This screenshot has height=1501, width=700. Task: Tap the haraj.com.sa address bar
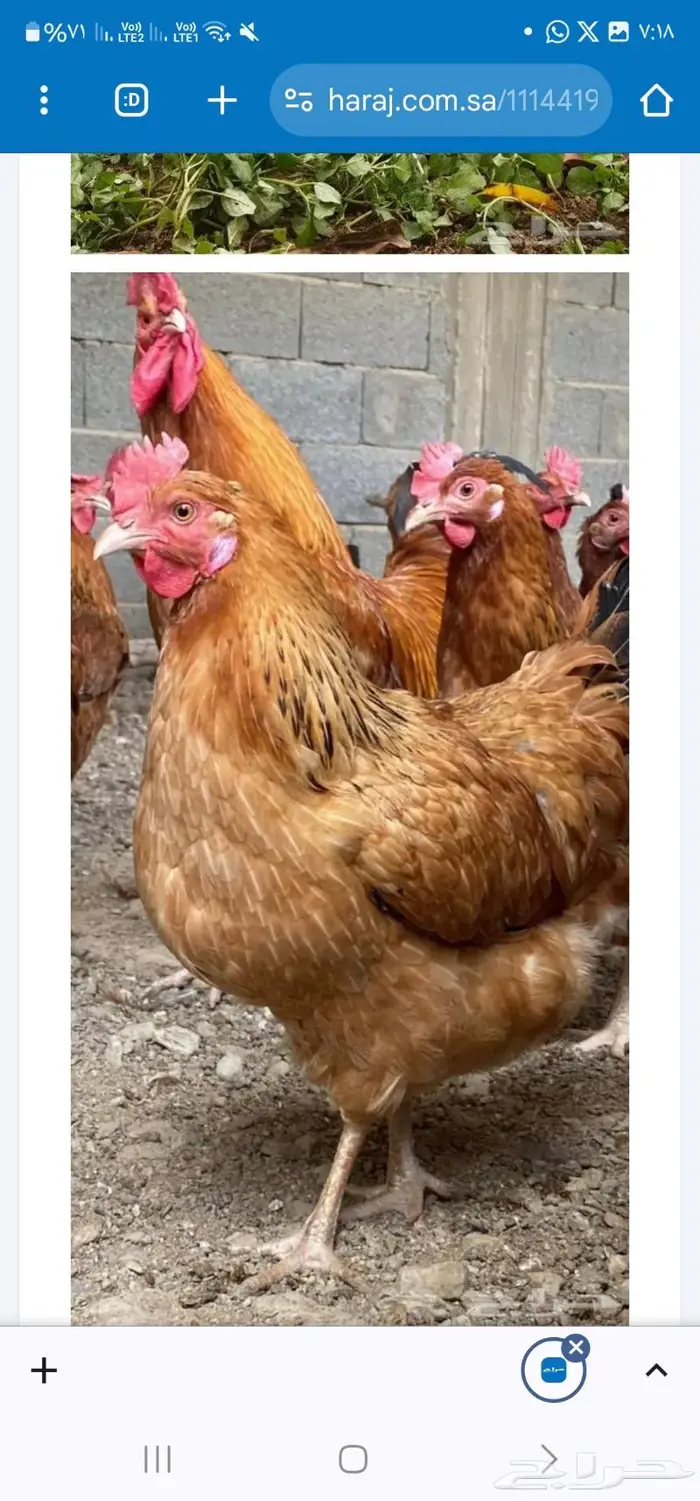pos(461,100)
